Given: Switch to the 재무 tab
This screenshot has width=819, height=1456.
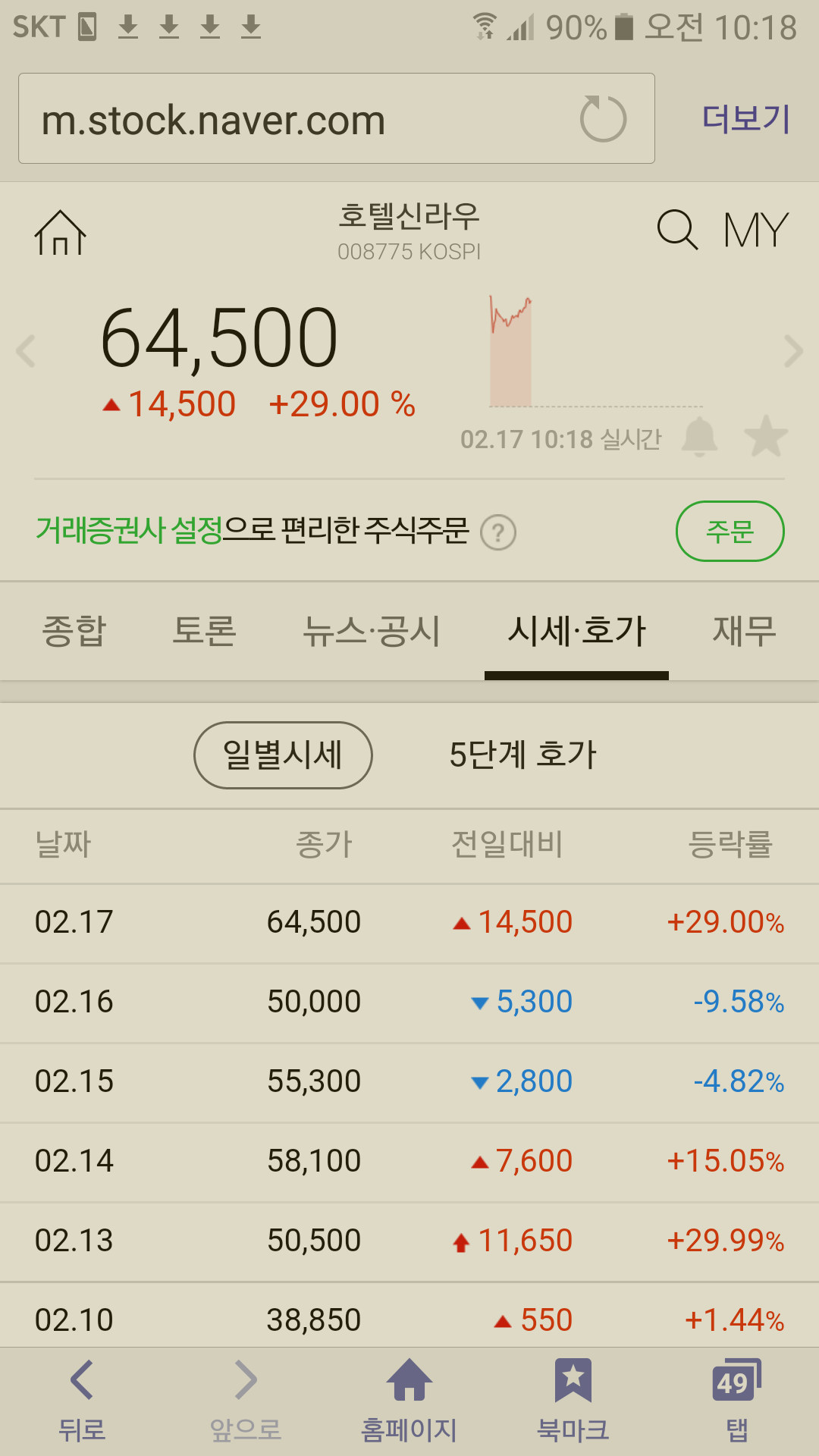Looking at the screenshot, I should pos(745,631).
